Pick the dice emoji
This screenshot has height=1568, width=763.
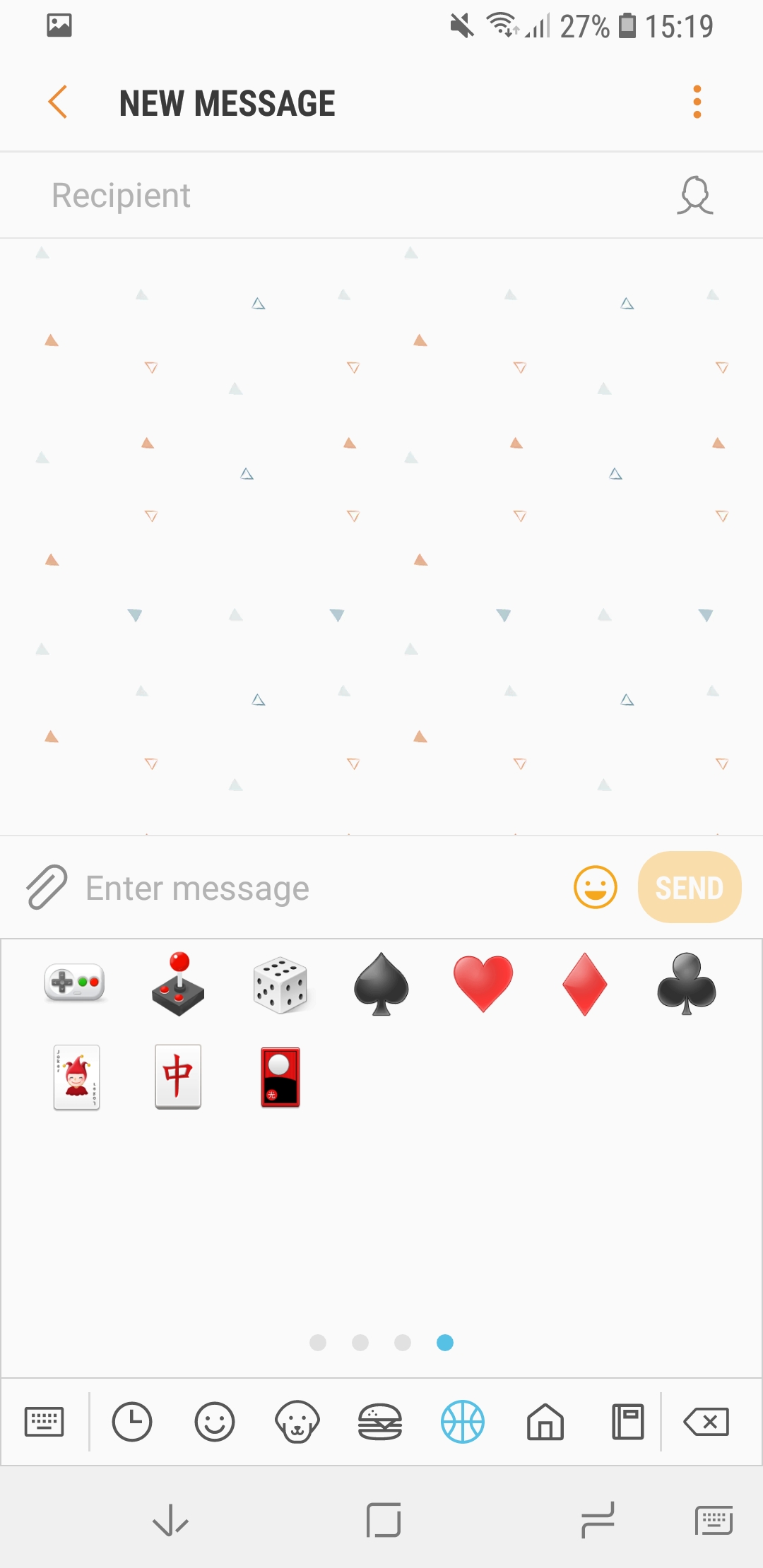tap(280, 985)
